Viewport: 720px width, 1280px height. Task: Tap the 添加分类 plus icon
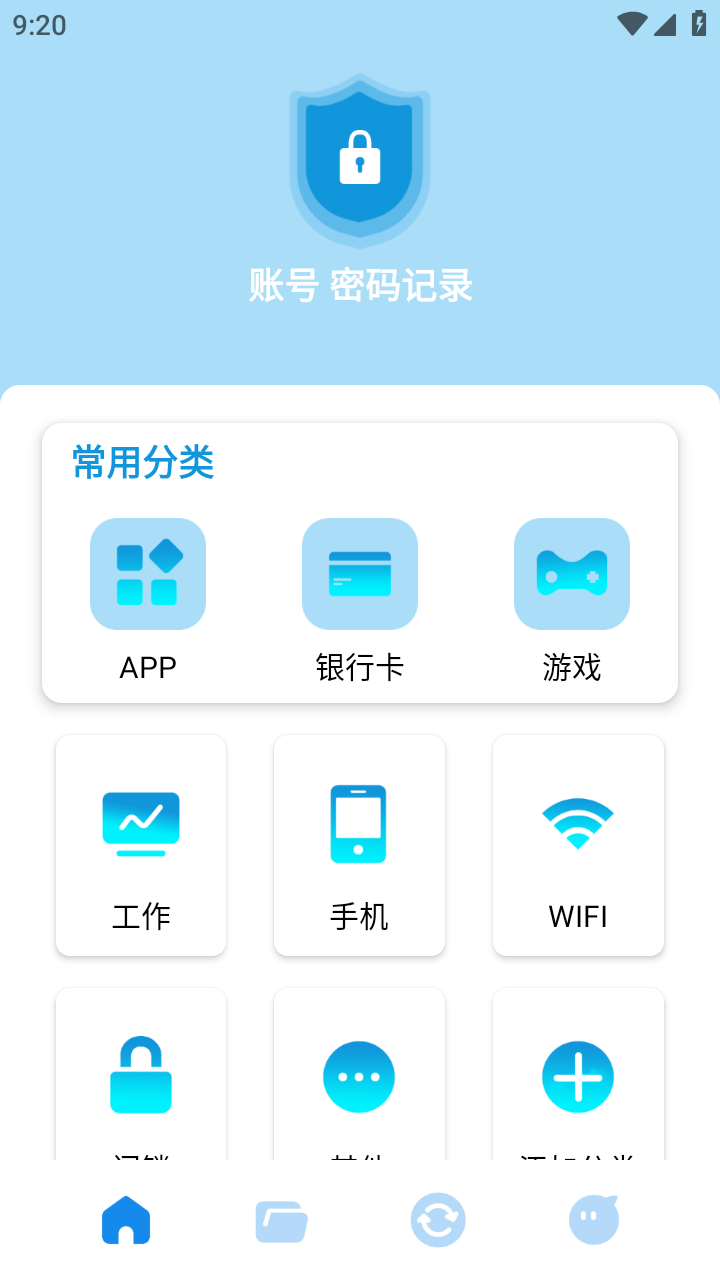click(x=578, y=1077)
